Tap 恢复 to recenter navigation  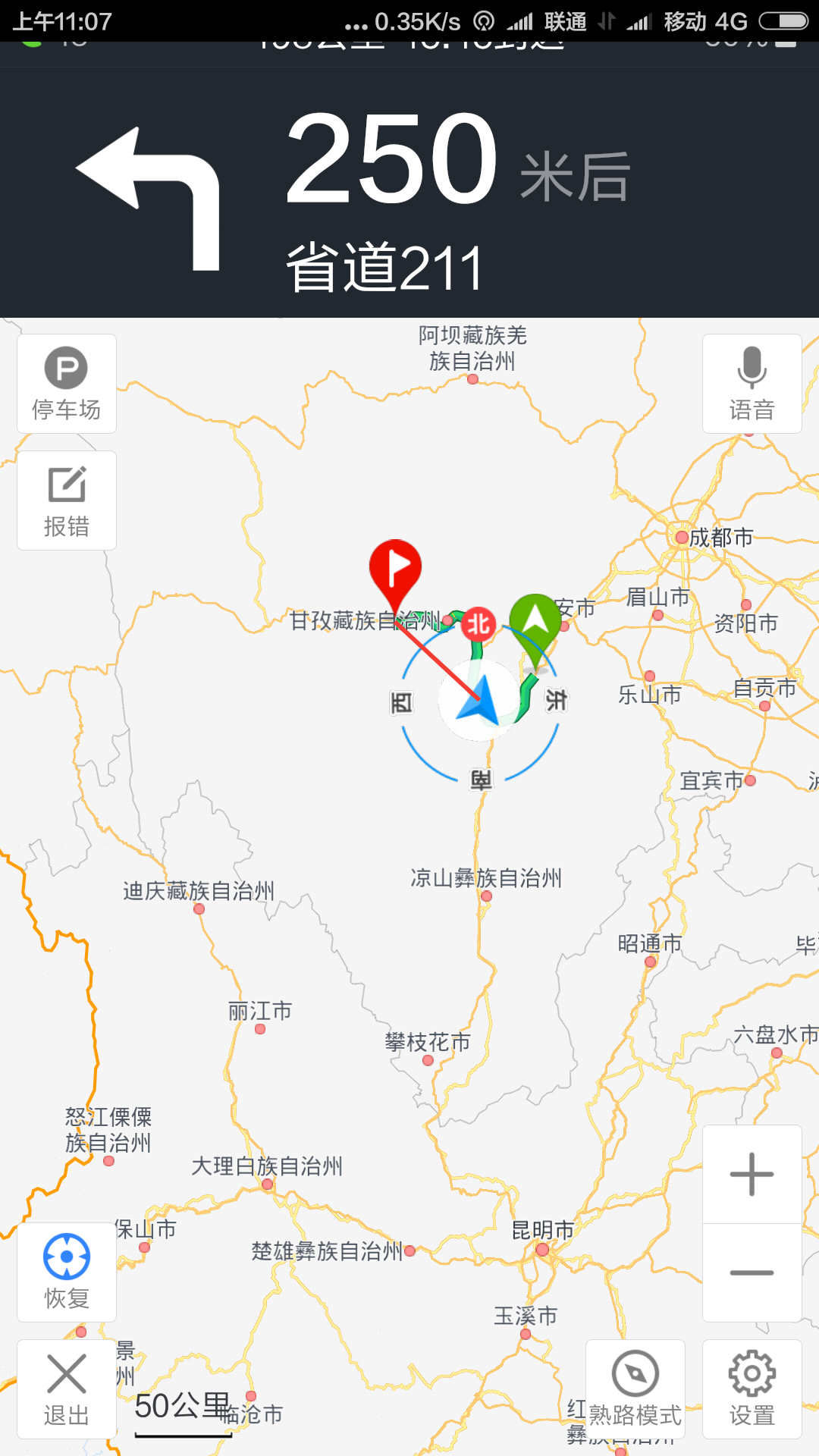(67, 1272)
